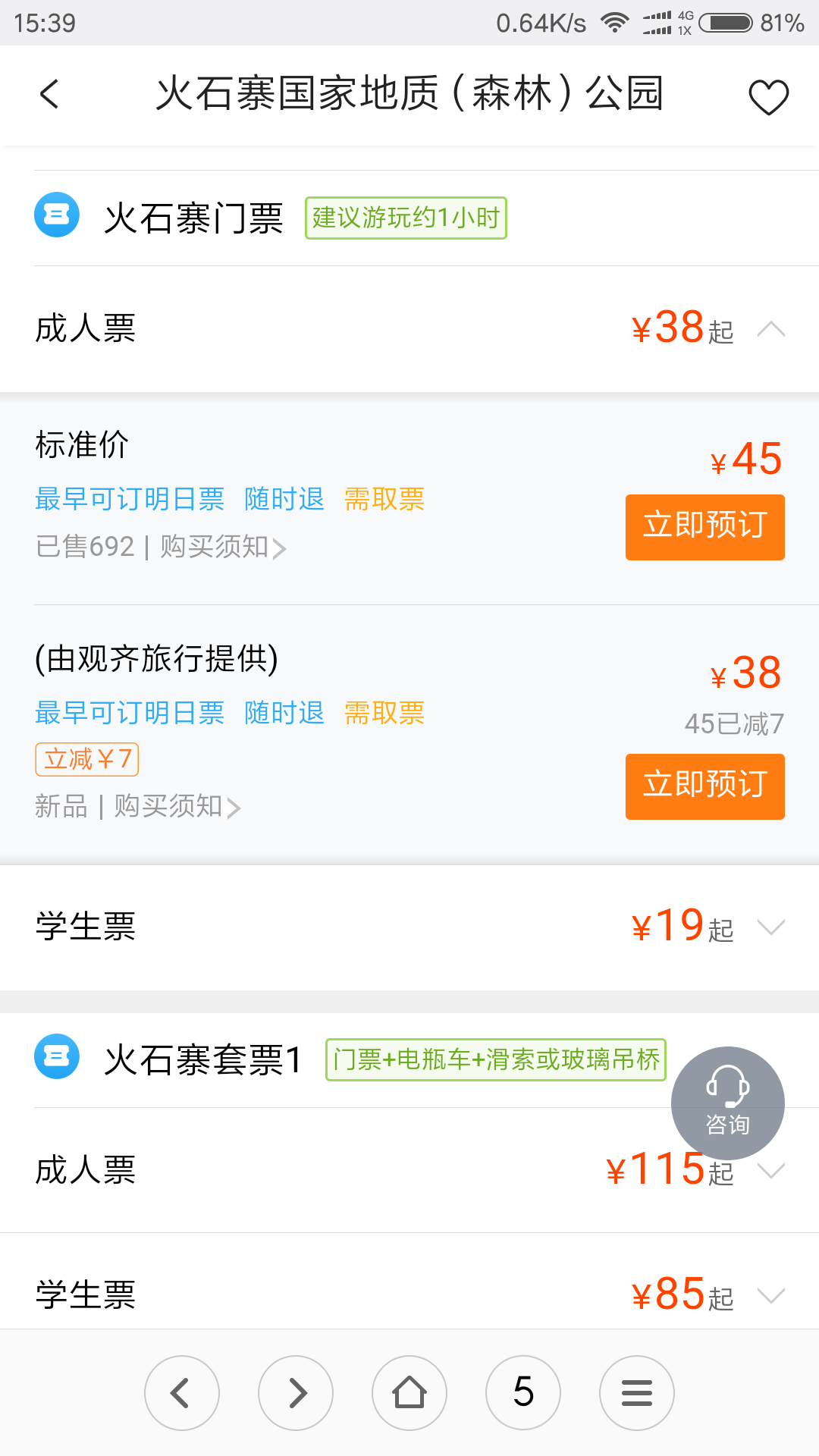The height and width of the screenshot is (1456, 819).
Task: Tap the browser back button
Action: click(x=182, y=1393)
